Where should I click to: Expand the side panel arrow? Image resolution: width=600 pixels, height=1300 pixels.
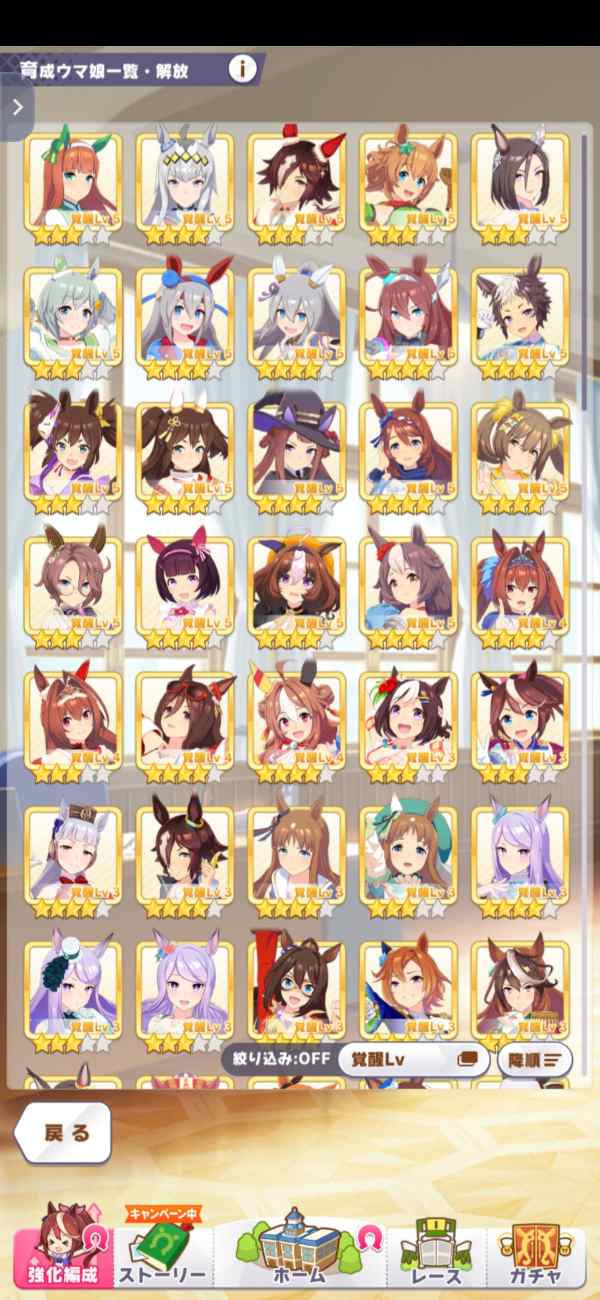(x=17, y=107)
